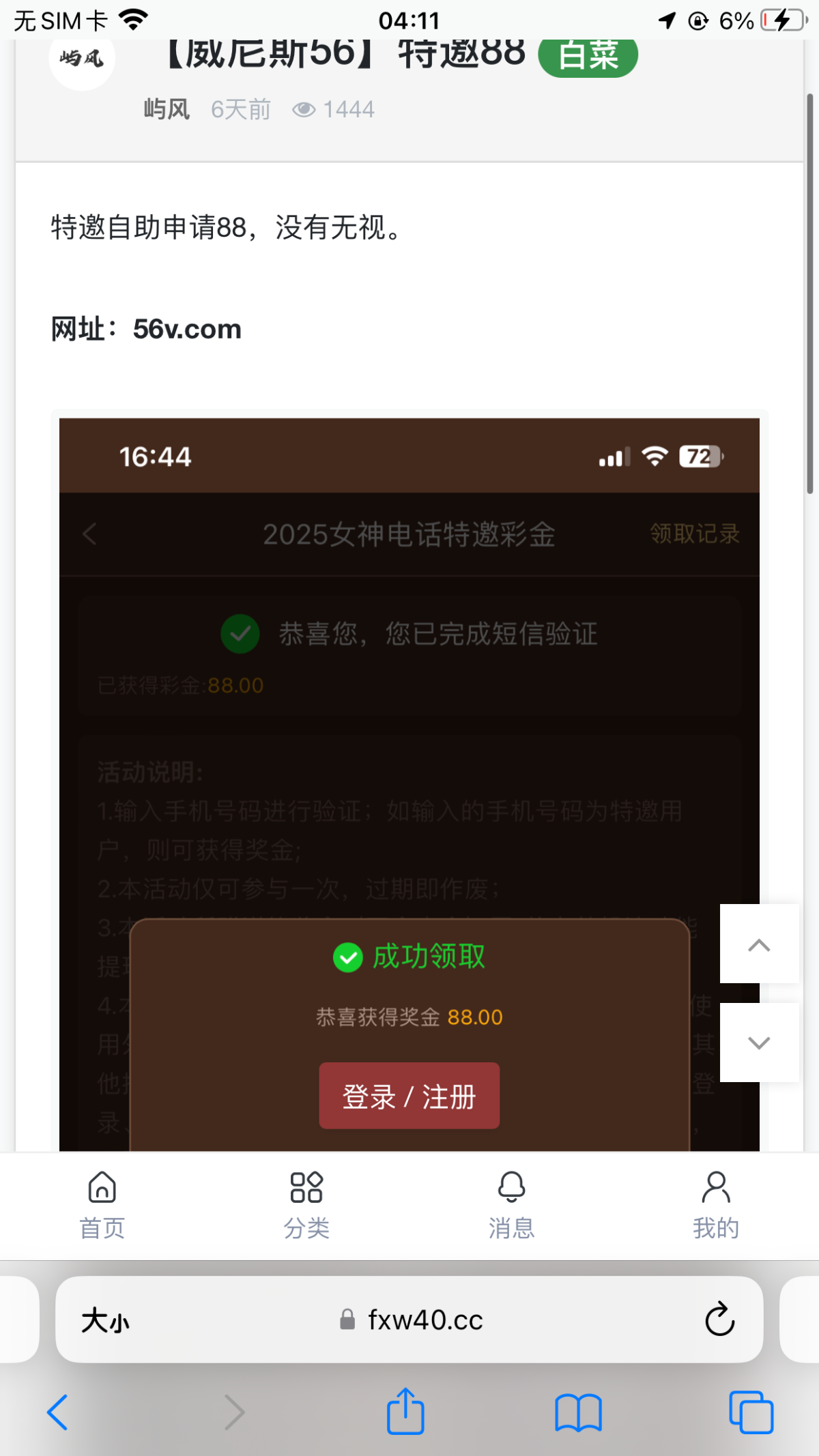The image size is (819, 1456).
Task: Tap the 白菜 tag badge
Action: tap(588, 56)
